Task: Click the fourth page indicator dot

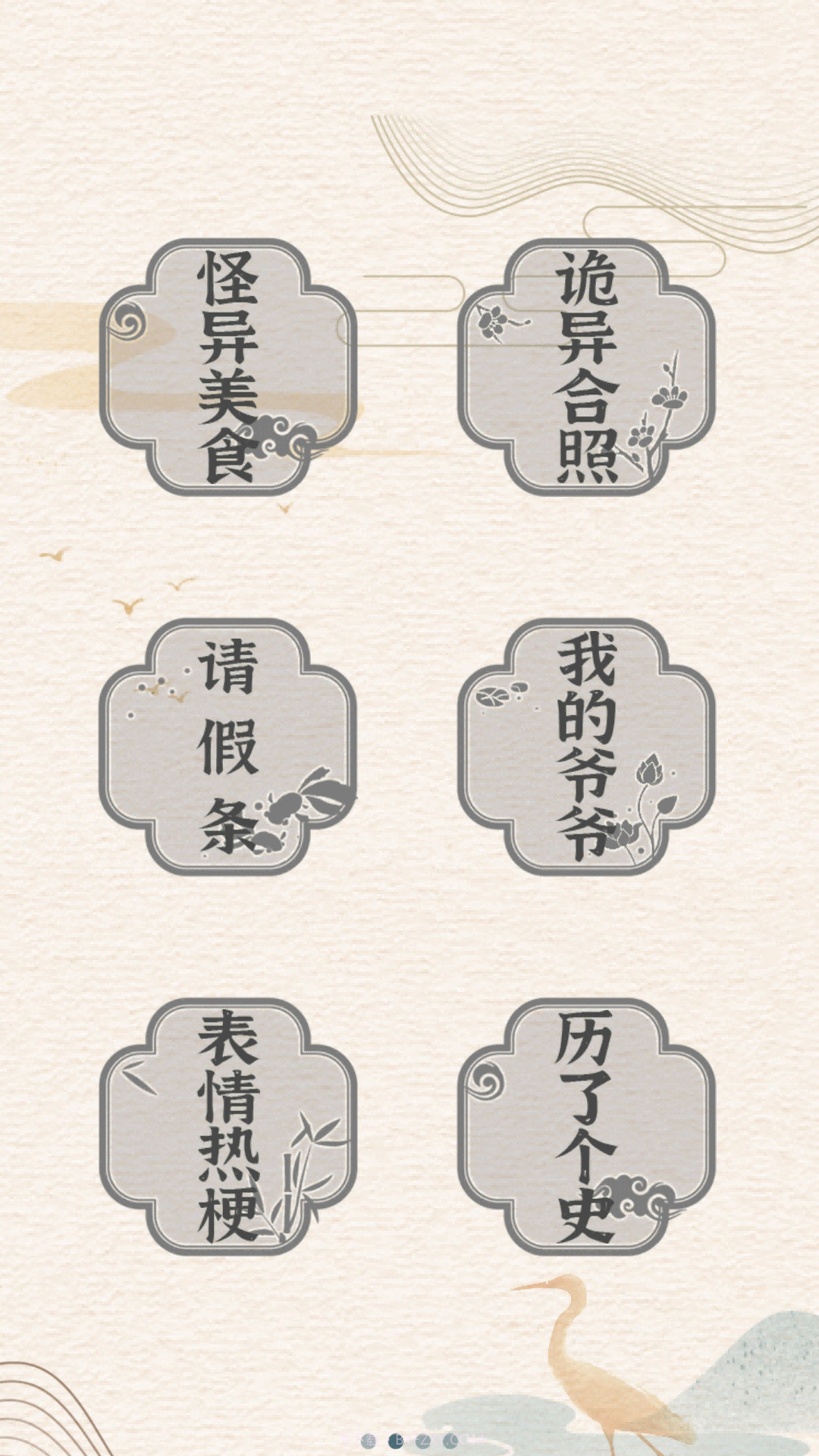Action: 450,1439
